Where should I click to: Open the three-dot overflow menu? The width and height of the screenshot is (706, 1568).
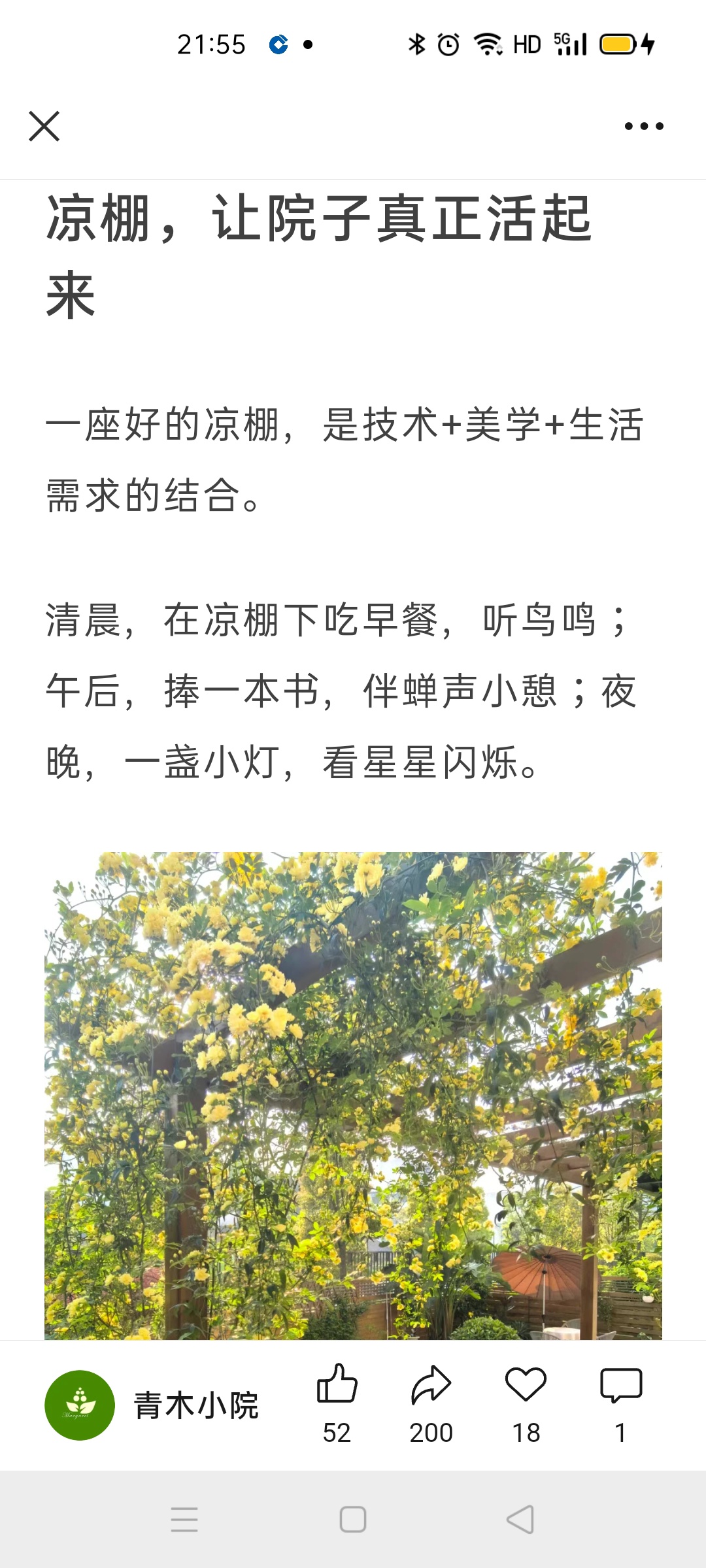coord(644,126)
